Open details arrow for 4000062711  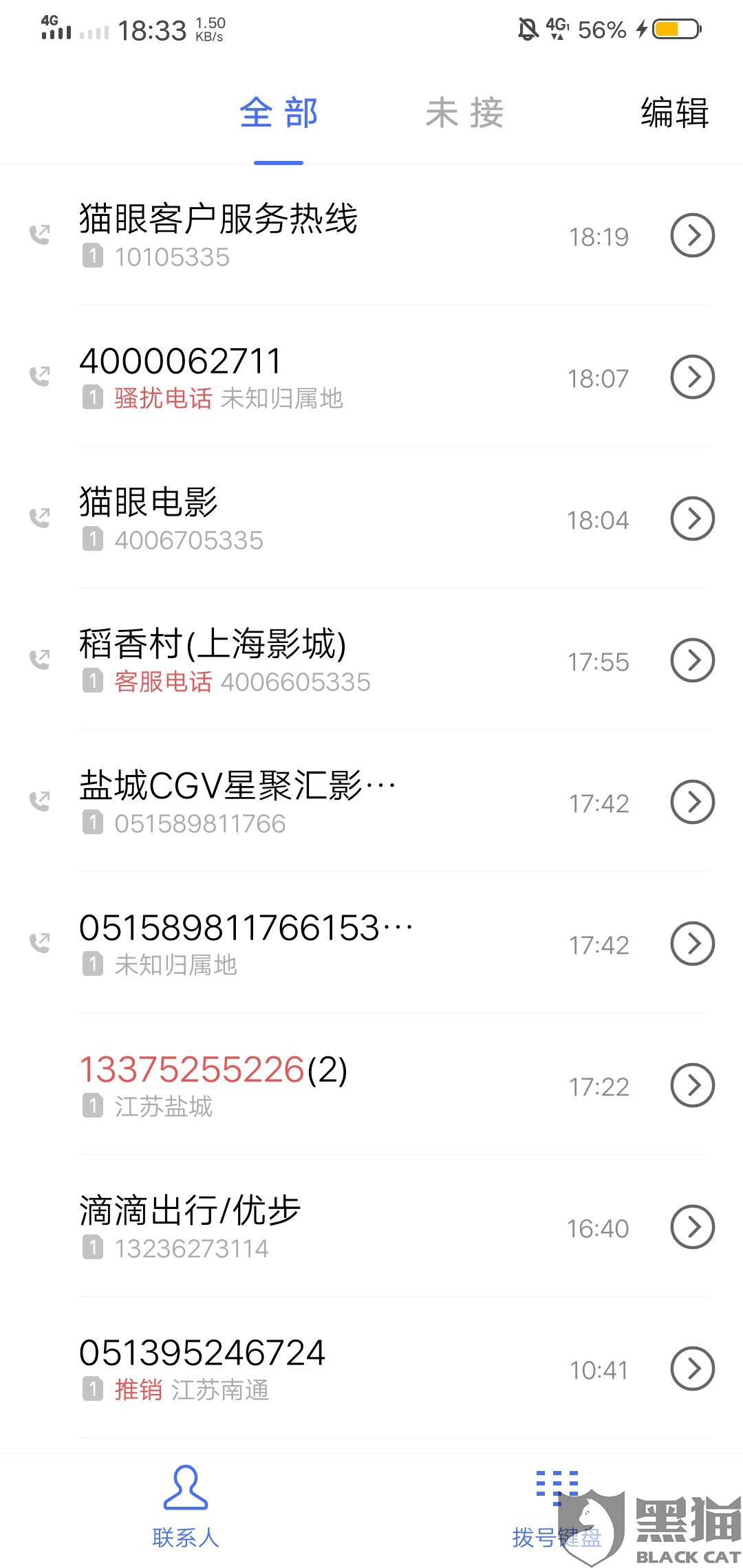pos(692,378)
